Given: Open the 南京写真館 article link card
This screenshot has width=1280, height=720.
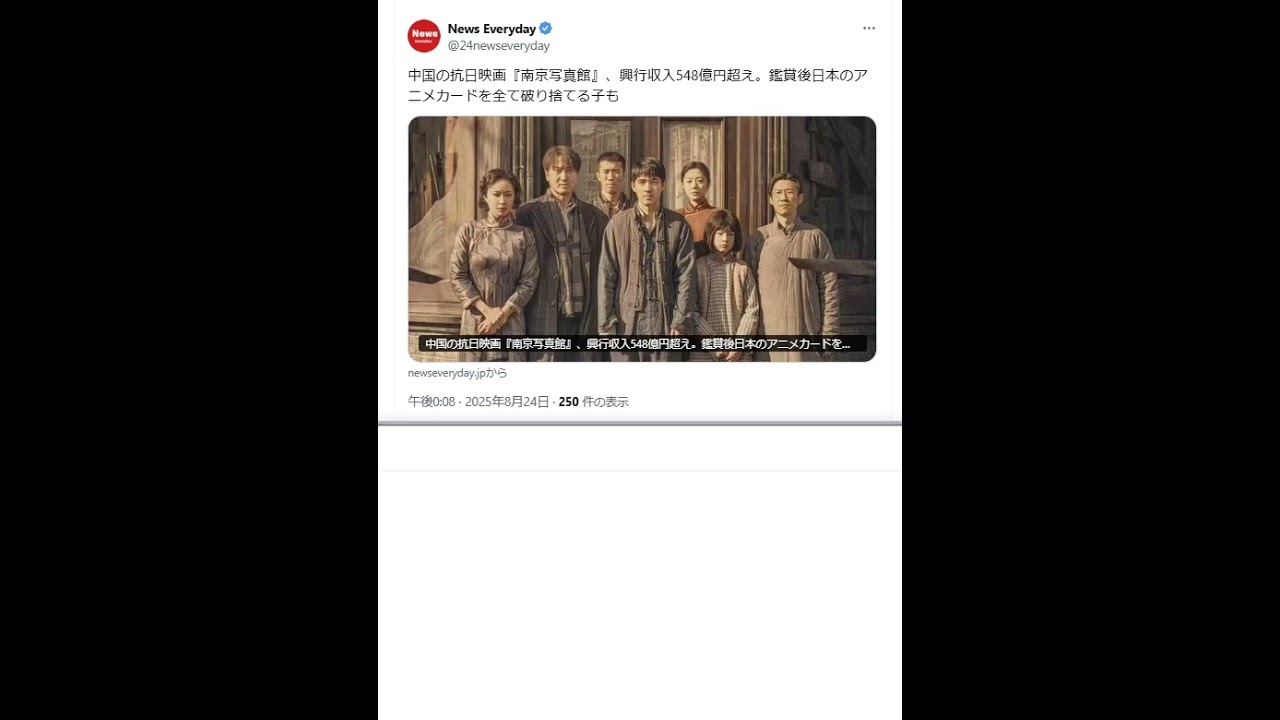Looking at the screenshot, I should (641, 238).
